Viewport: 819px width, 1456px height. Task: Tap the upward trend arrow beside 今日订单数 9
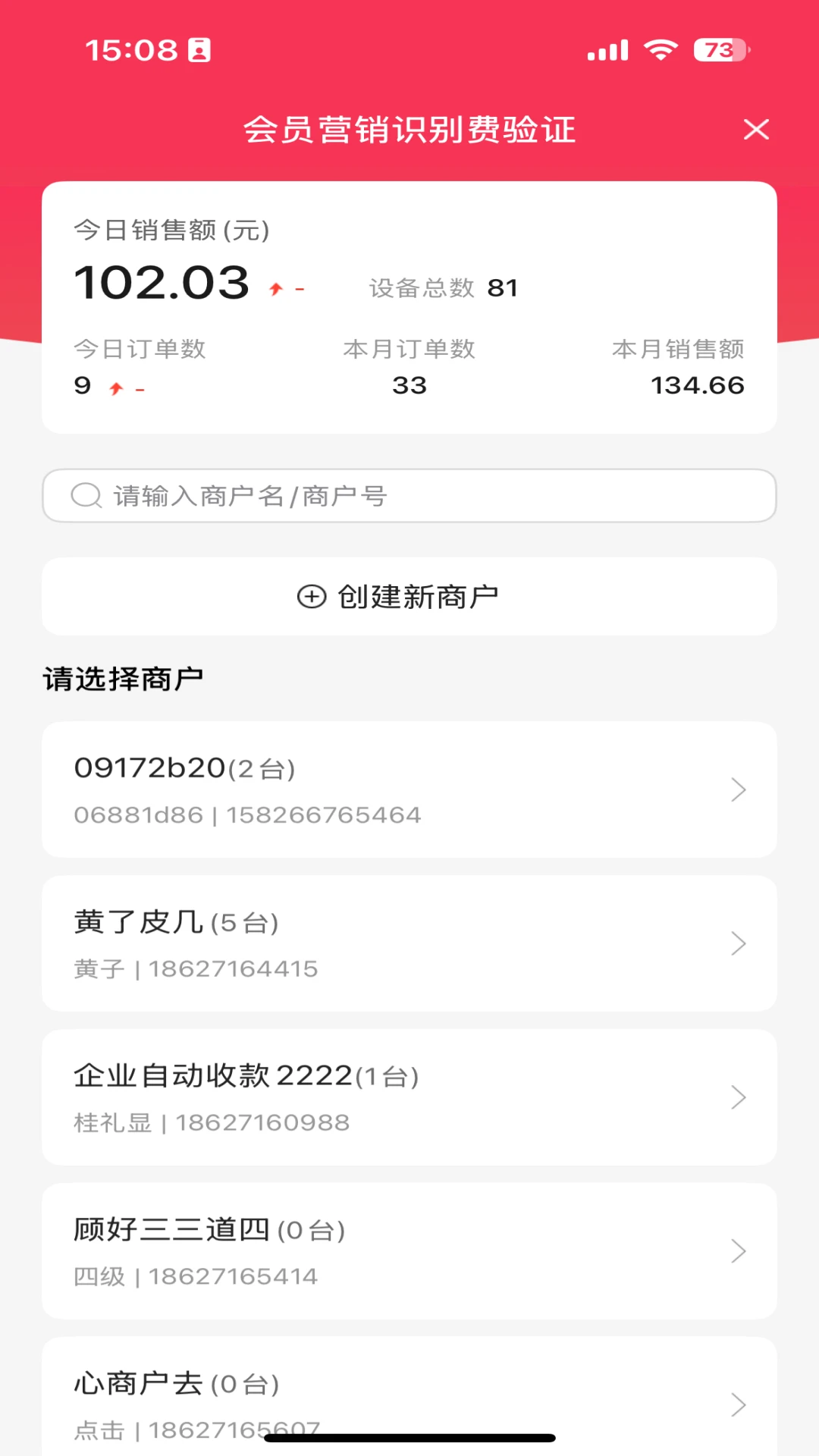click(115, 387)
